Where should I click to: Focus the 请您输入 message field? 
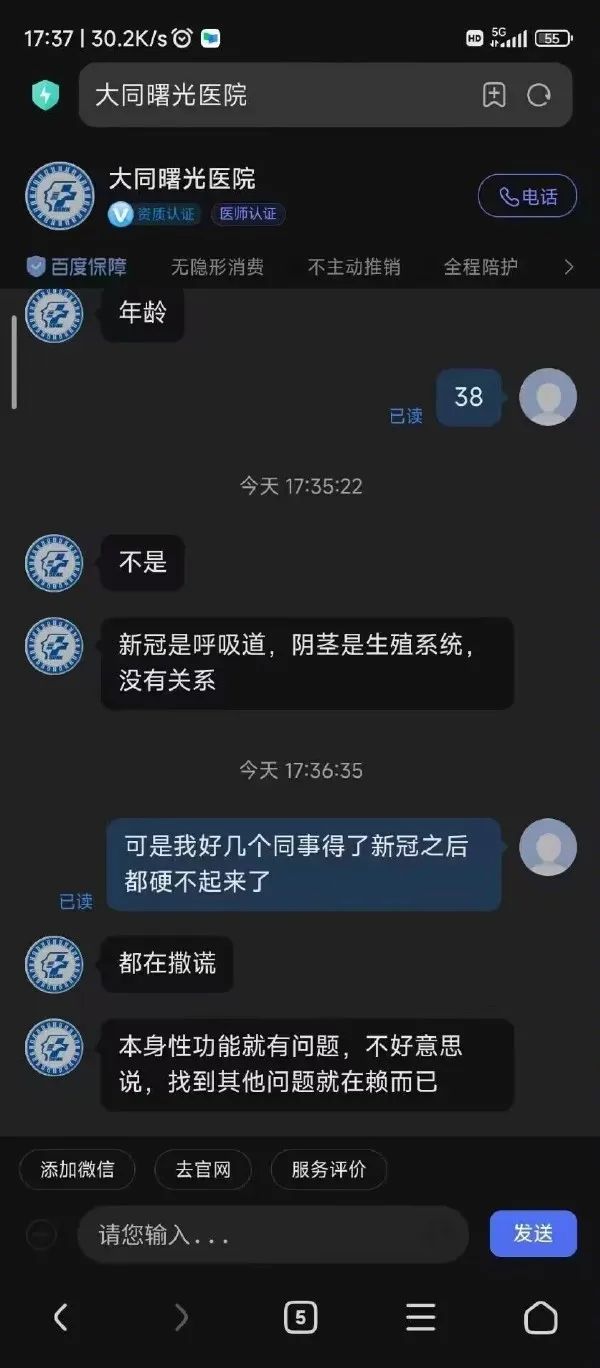(272, 1235)
